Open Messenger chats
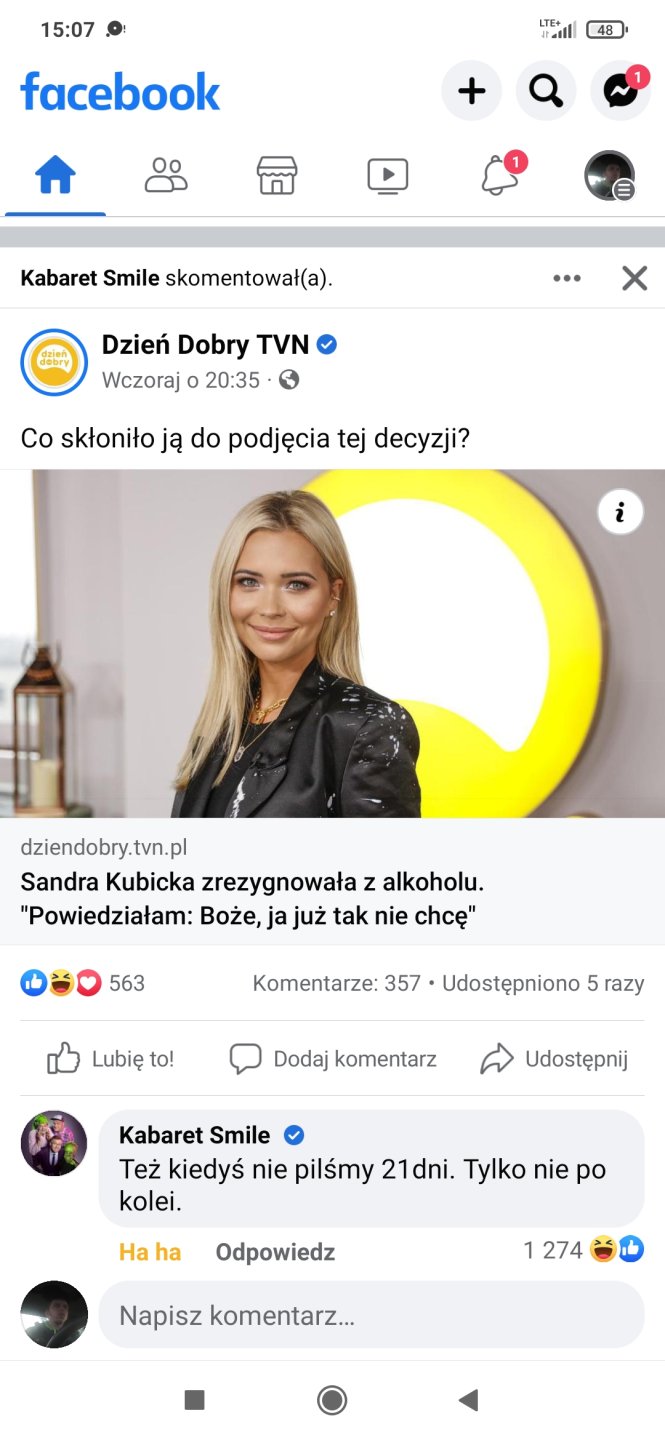 [620, 92]
